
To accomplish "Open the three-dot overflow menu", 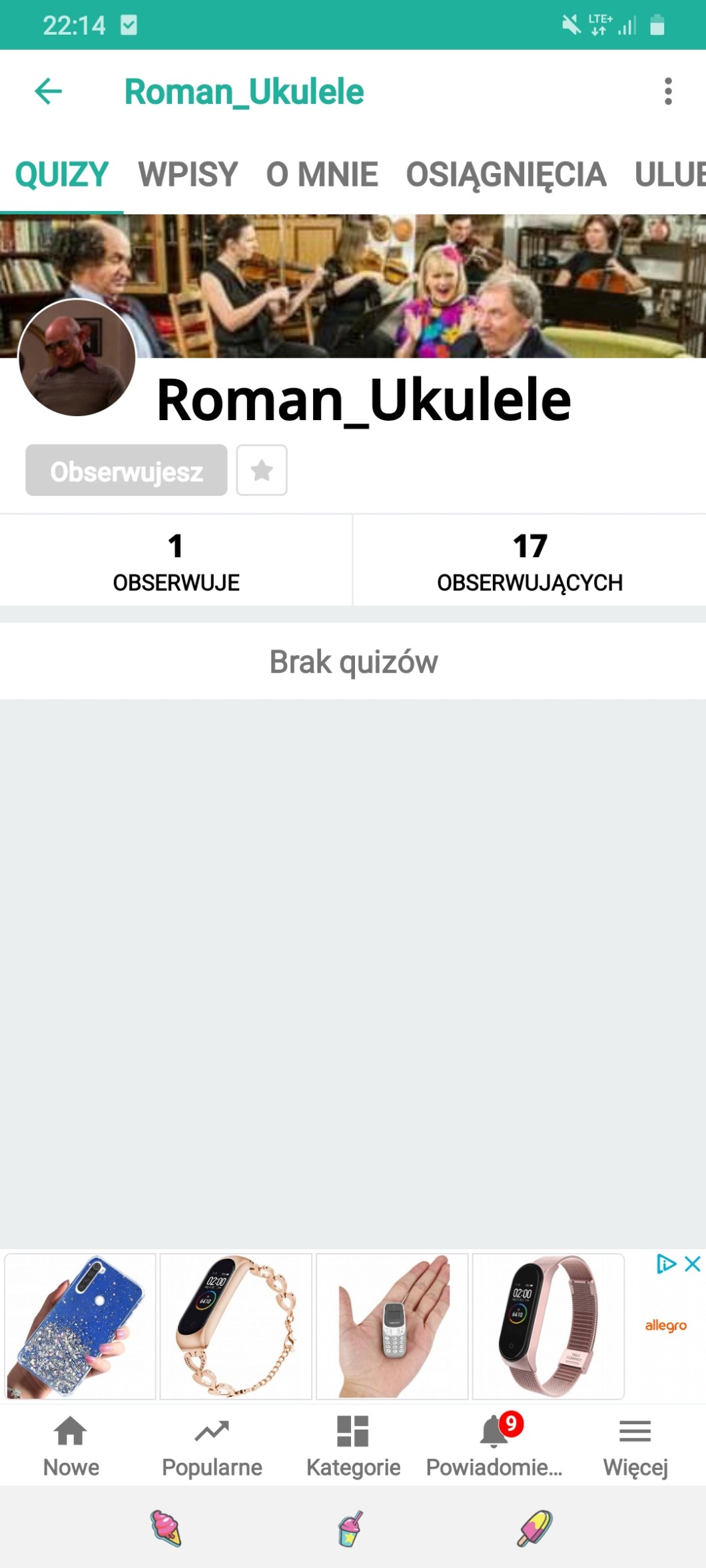I will coord(668,91).
